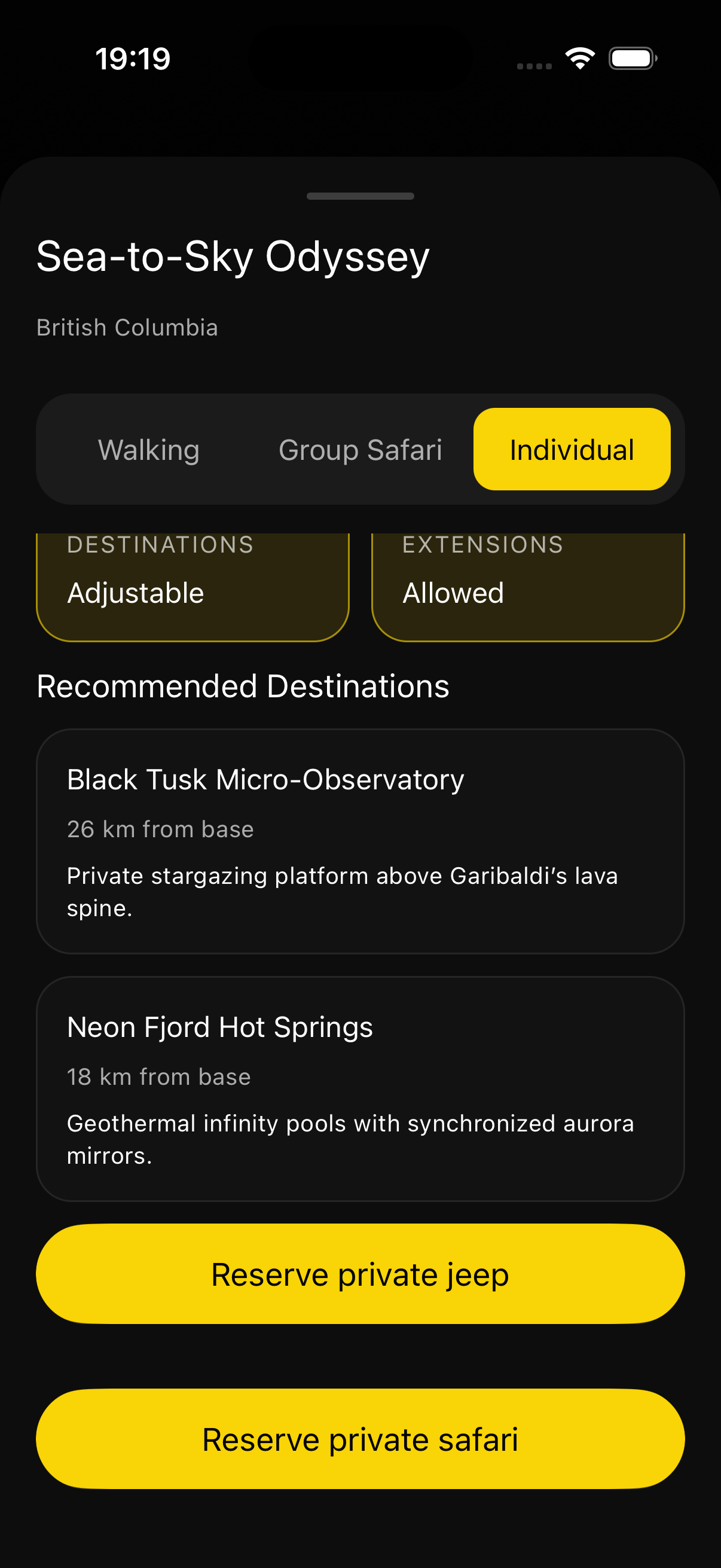This screenshot has height=1568, width=721.
Task: Tap the battery status icon
Action: pyautogui.click(x=631, y=58)
